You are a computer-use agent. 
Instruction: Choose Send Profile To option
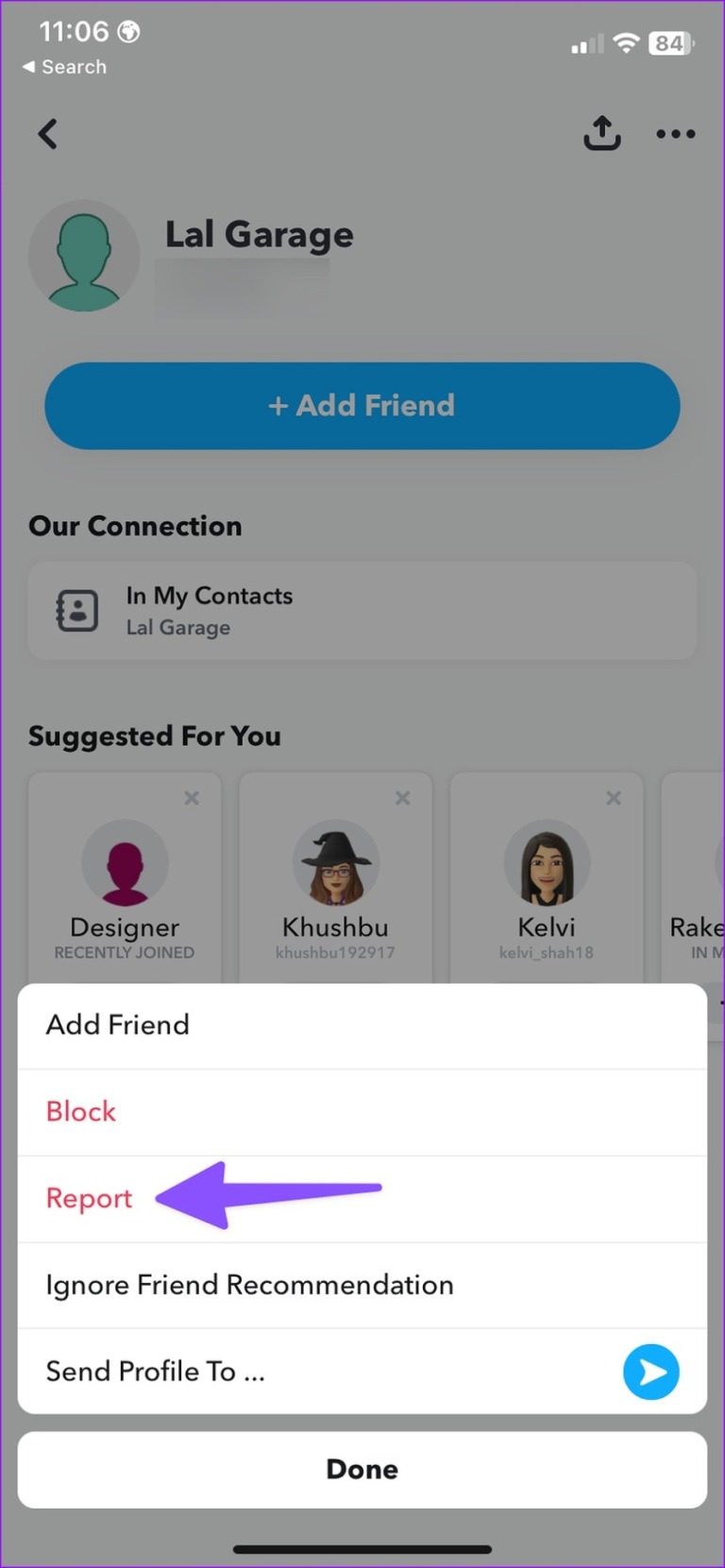tap(155, 1372)
